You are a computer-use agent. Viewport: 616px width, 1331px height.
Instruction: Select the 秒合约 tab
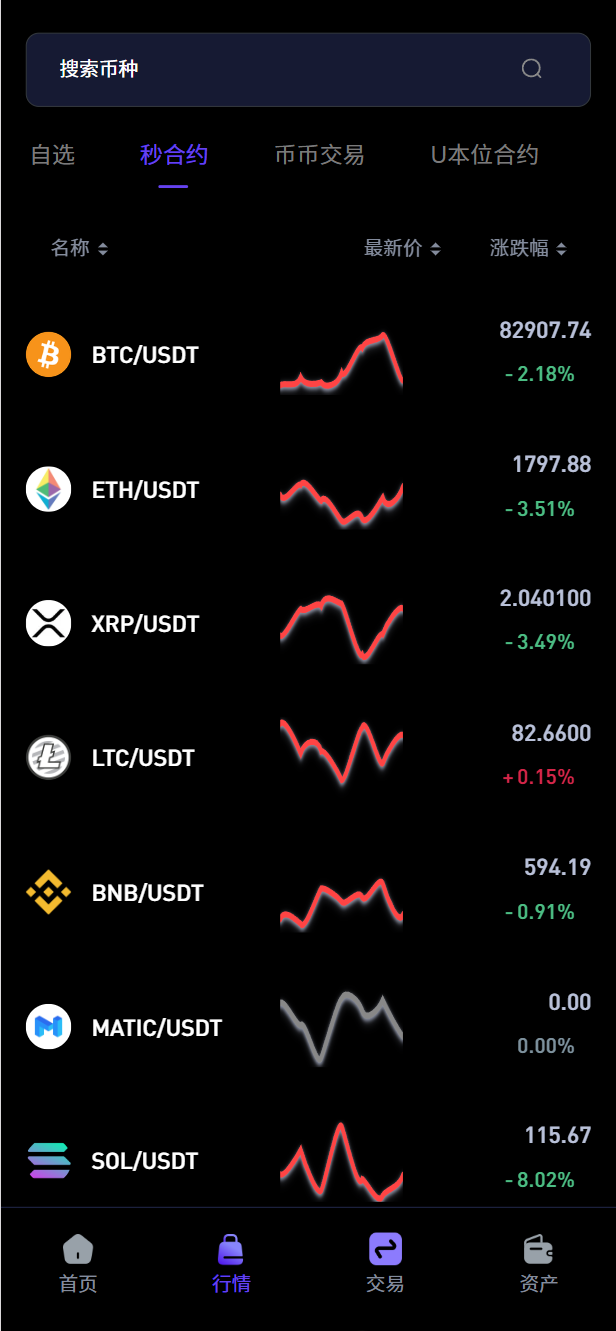pyautogui.click(x=173, y=155)
